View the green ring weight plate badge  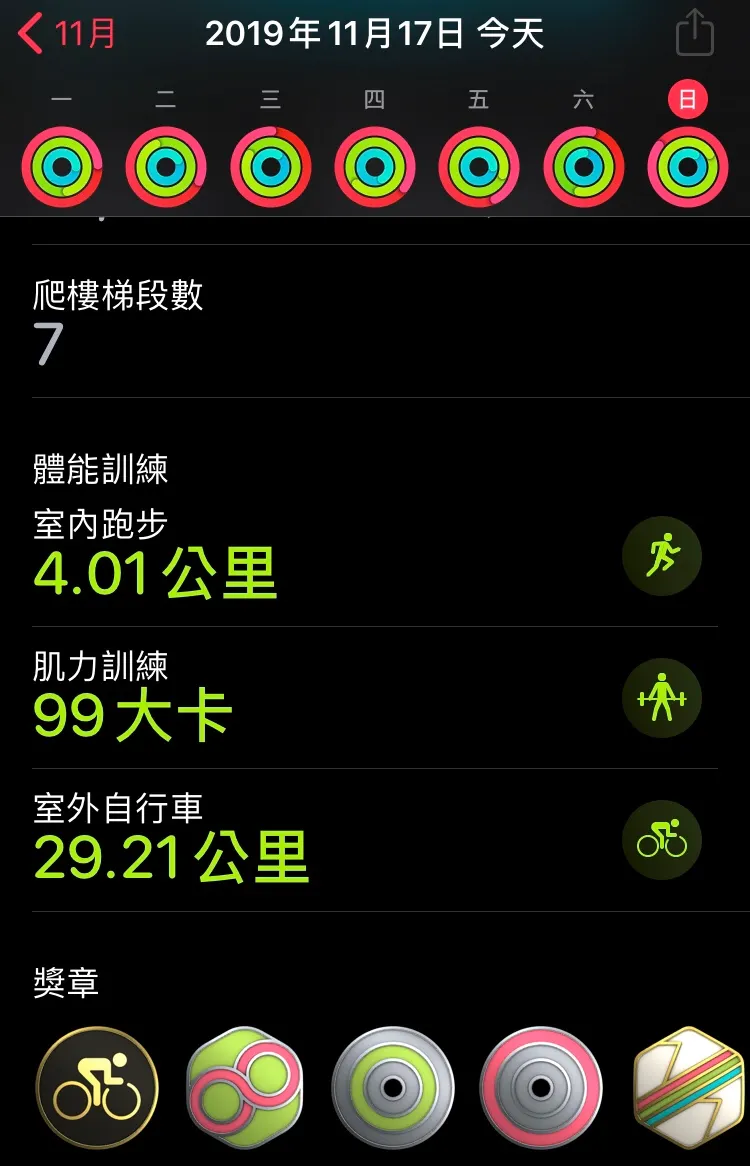[x=393, y=1088]
